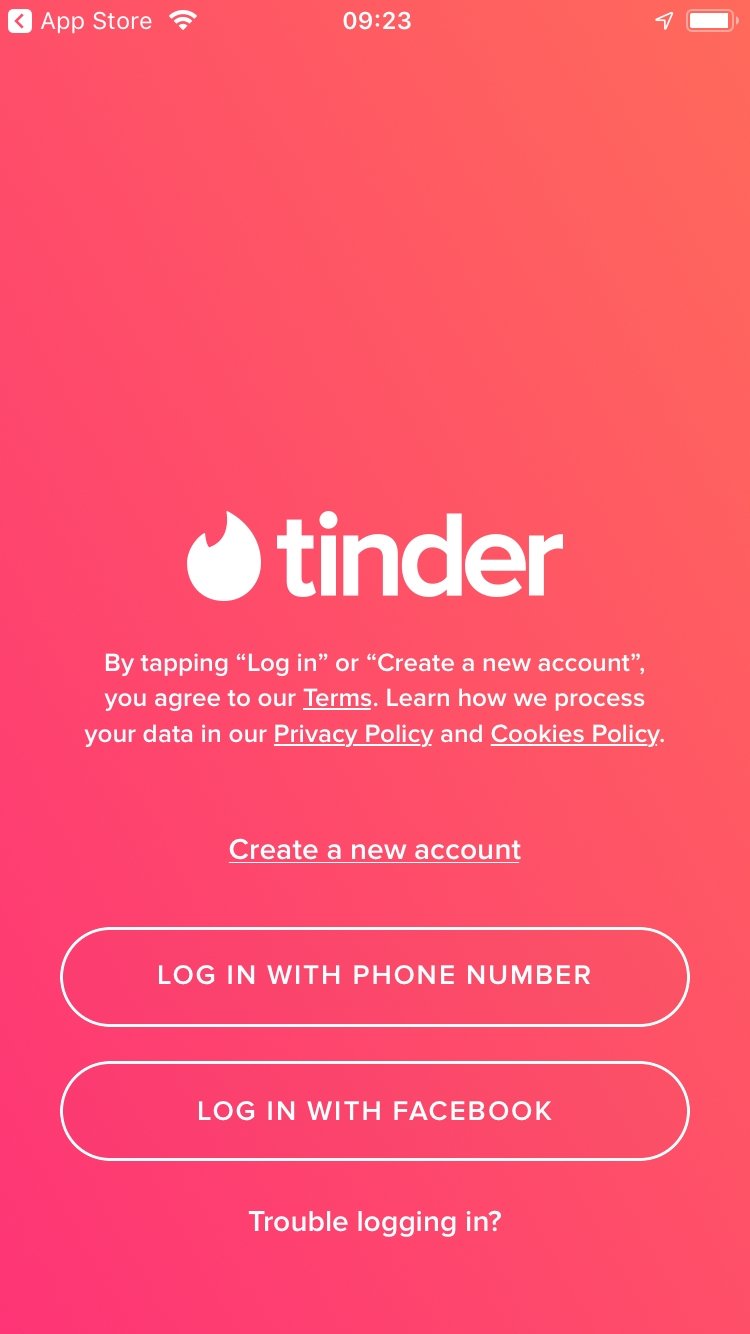The width and height of the screenshot is (750, 1334).
Task: Return to App Store via back arrow
Action: coord(80,21)
